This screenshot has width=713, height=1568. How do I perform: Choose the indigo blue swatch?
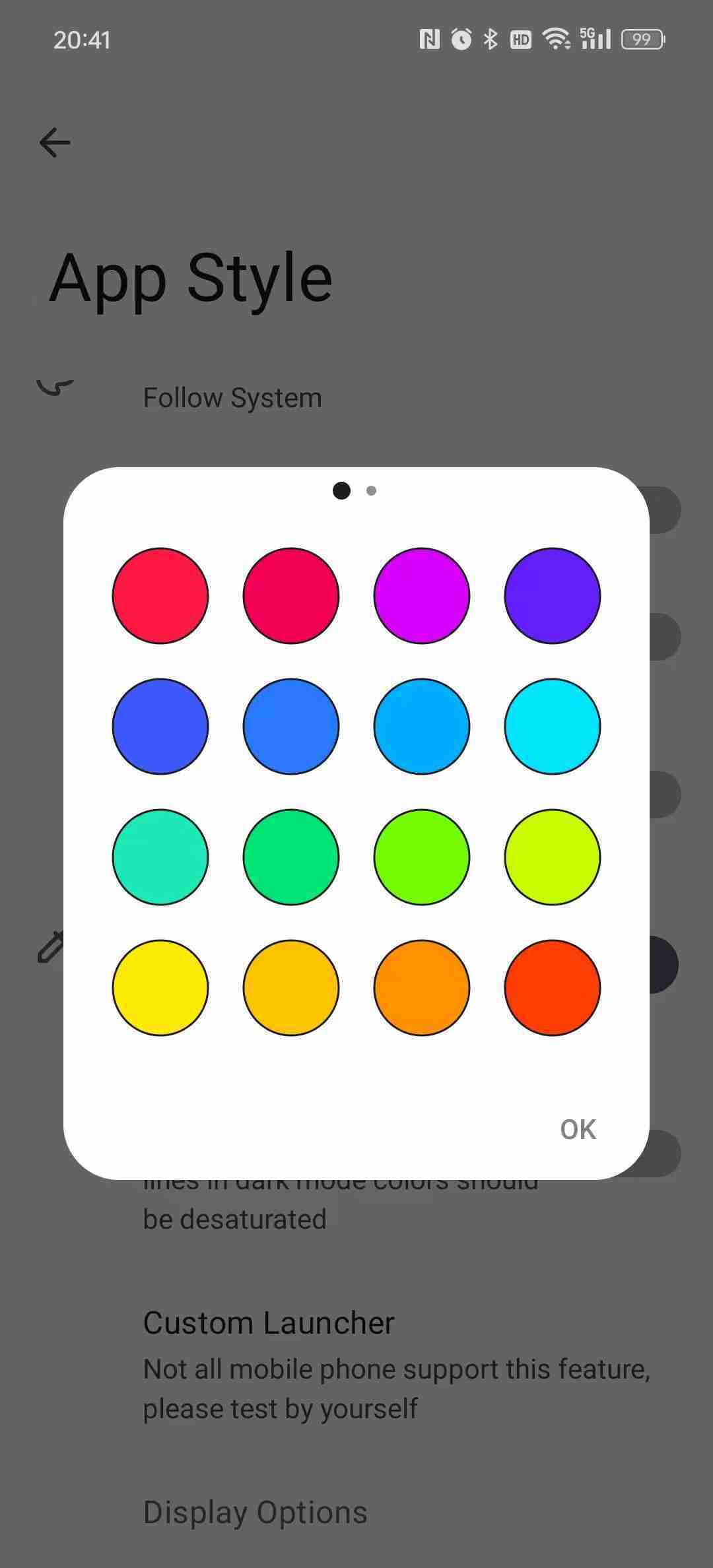(x=160, y=726)
